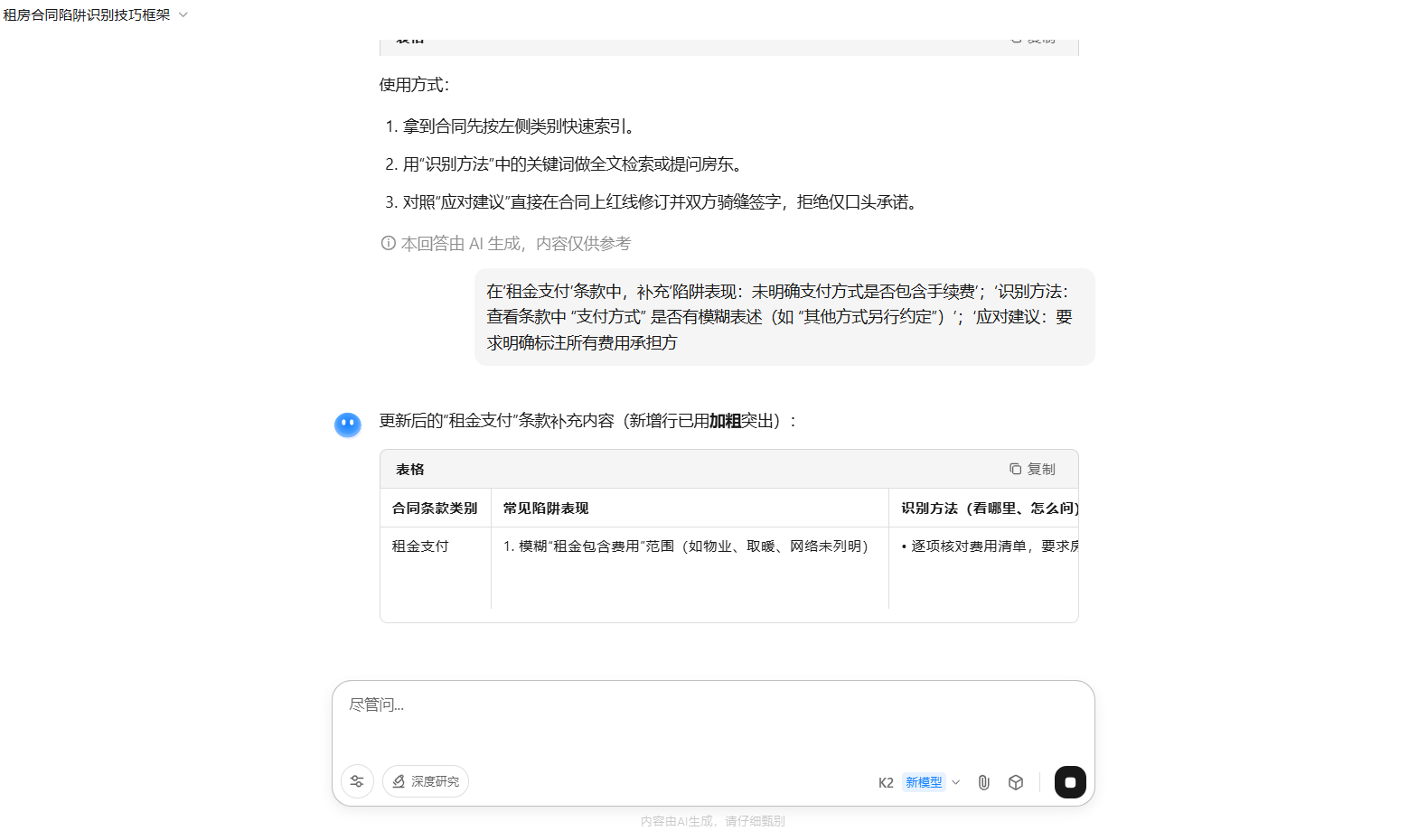Screen dimensions: 1418x840
Task: Expand the 租房合同陷阱识别技巧框架 title dropdown
Action: (183, 15)
